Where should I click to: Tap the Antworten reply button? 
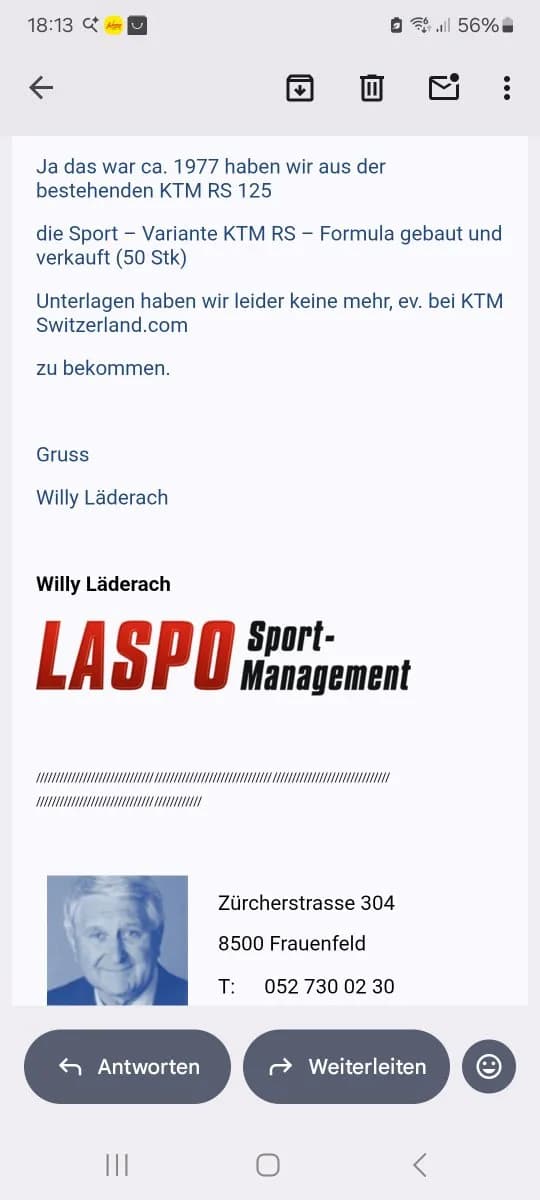(x=127, y=1067)
